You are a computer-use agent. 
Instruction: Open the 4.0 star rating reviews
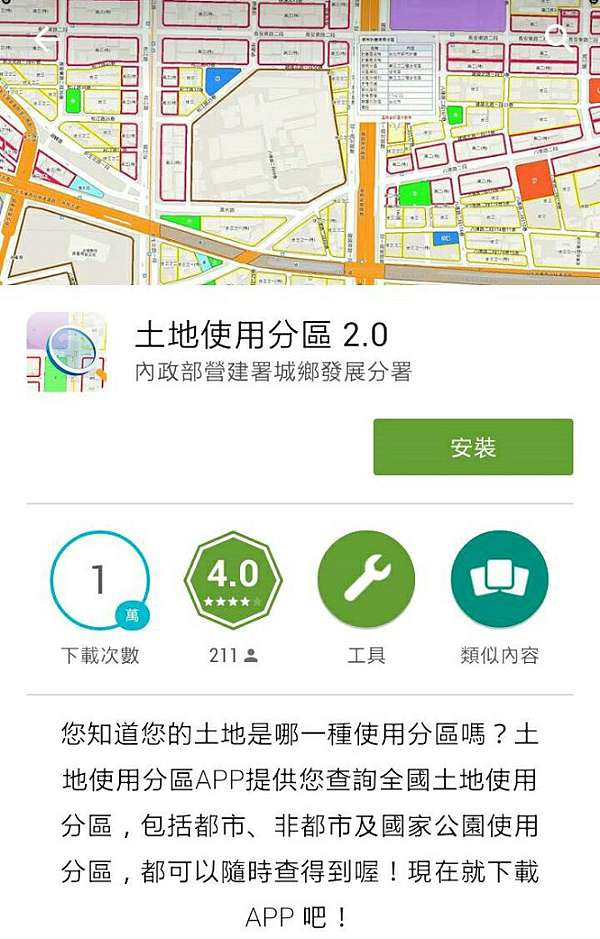click(x=233, y=580)
